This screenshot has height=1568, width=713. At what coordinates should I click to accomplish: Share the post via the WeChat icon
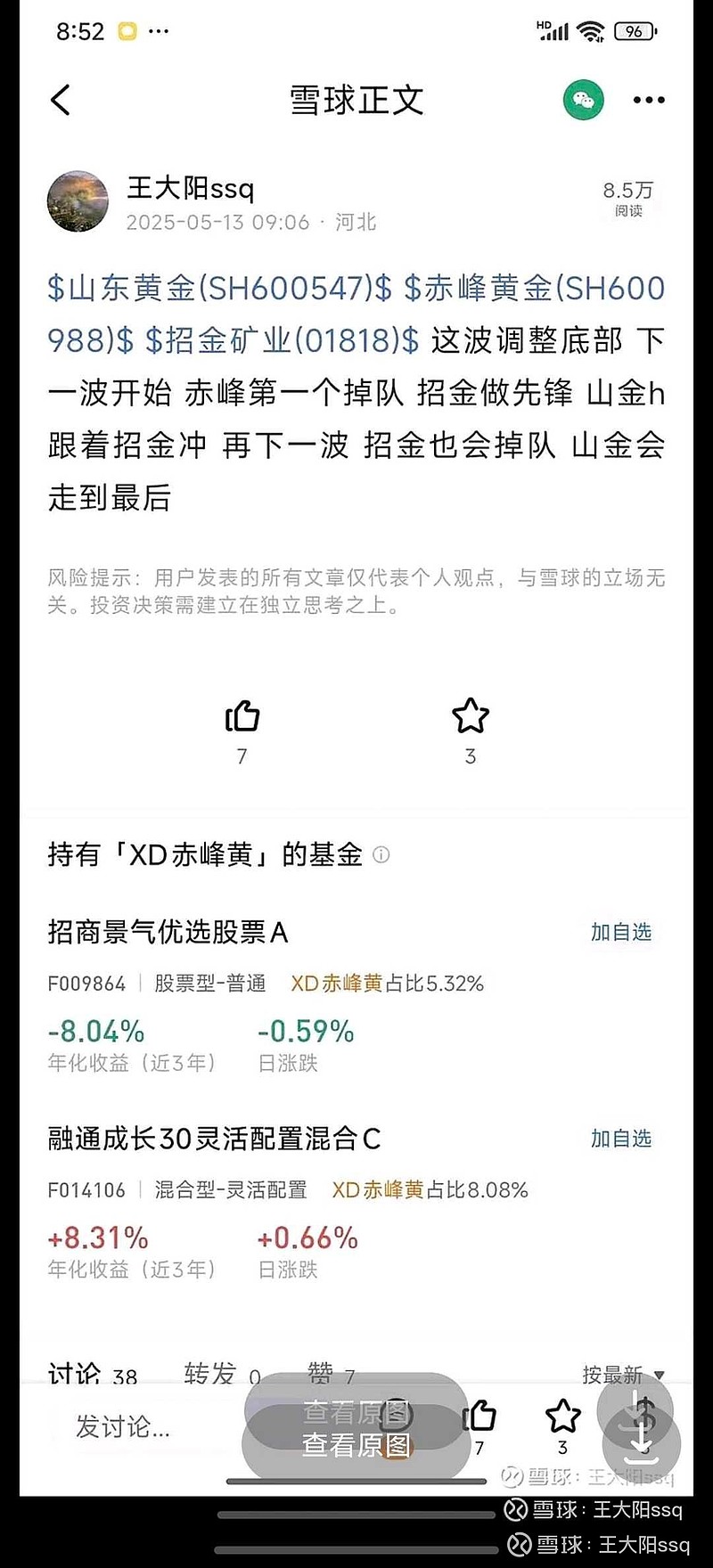click(584, 100)
